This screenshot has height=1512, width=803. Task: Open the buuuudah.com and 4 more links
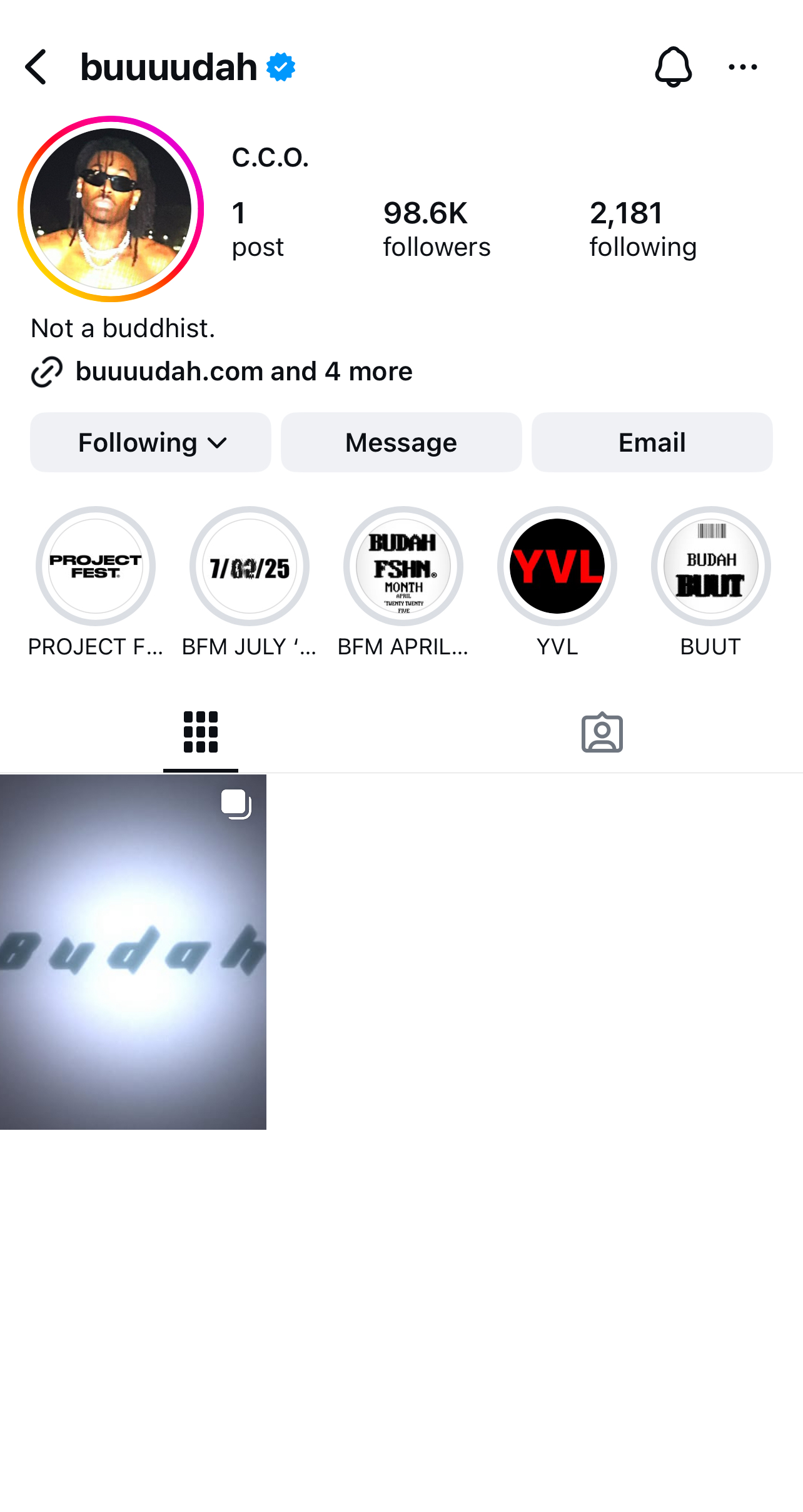coord(243,372)
